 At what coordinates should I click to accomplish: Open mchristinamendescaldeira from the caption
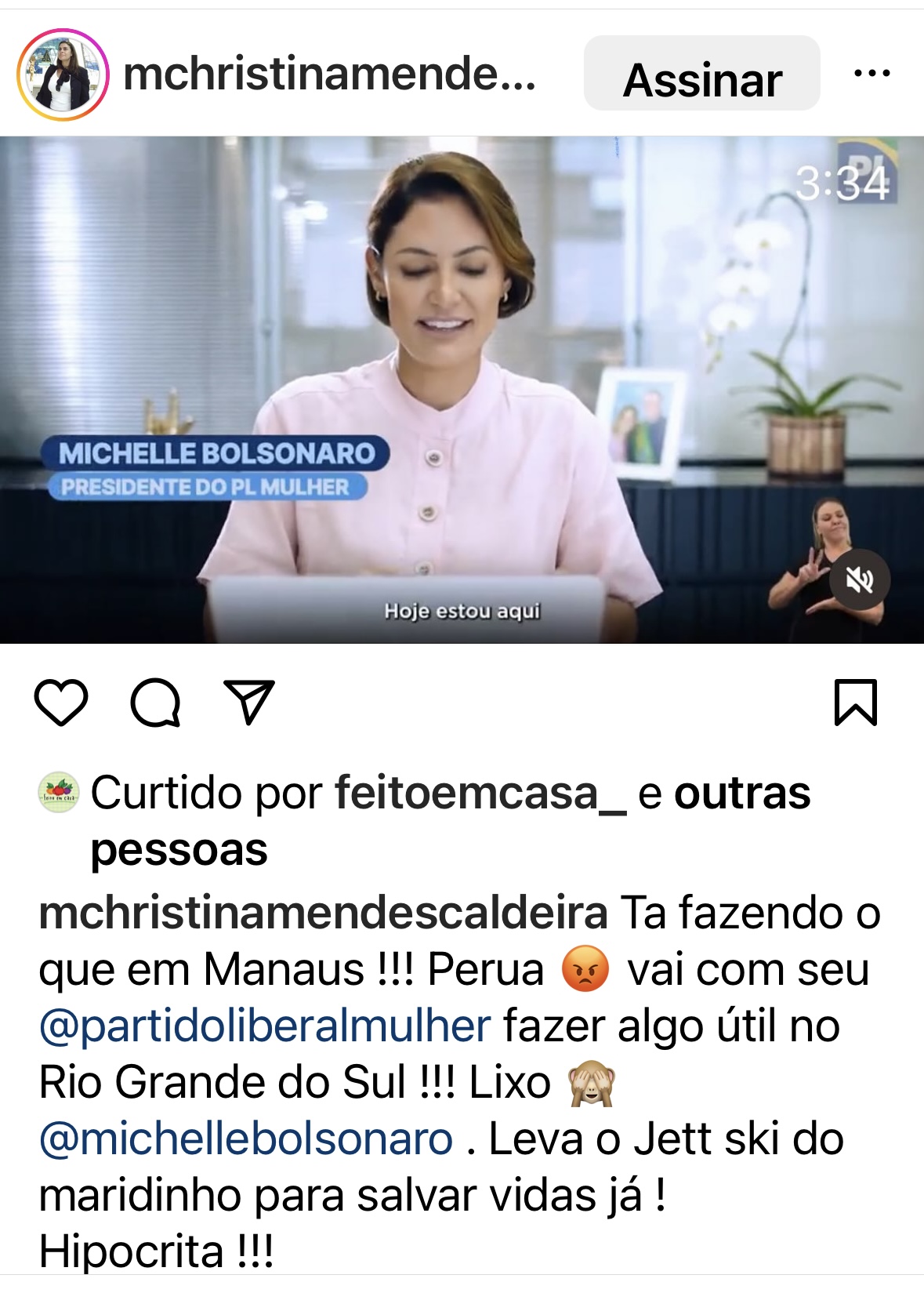pos(323,913)
